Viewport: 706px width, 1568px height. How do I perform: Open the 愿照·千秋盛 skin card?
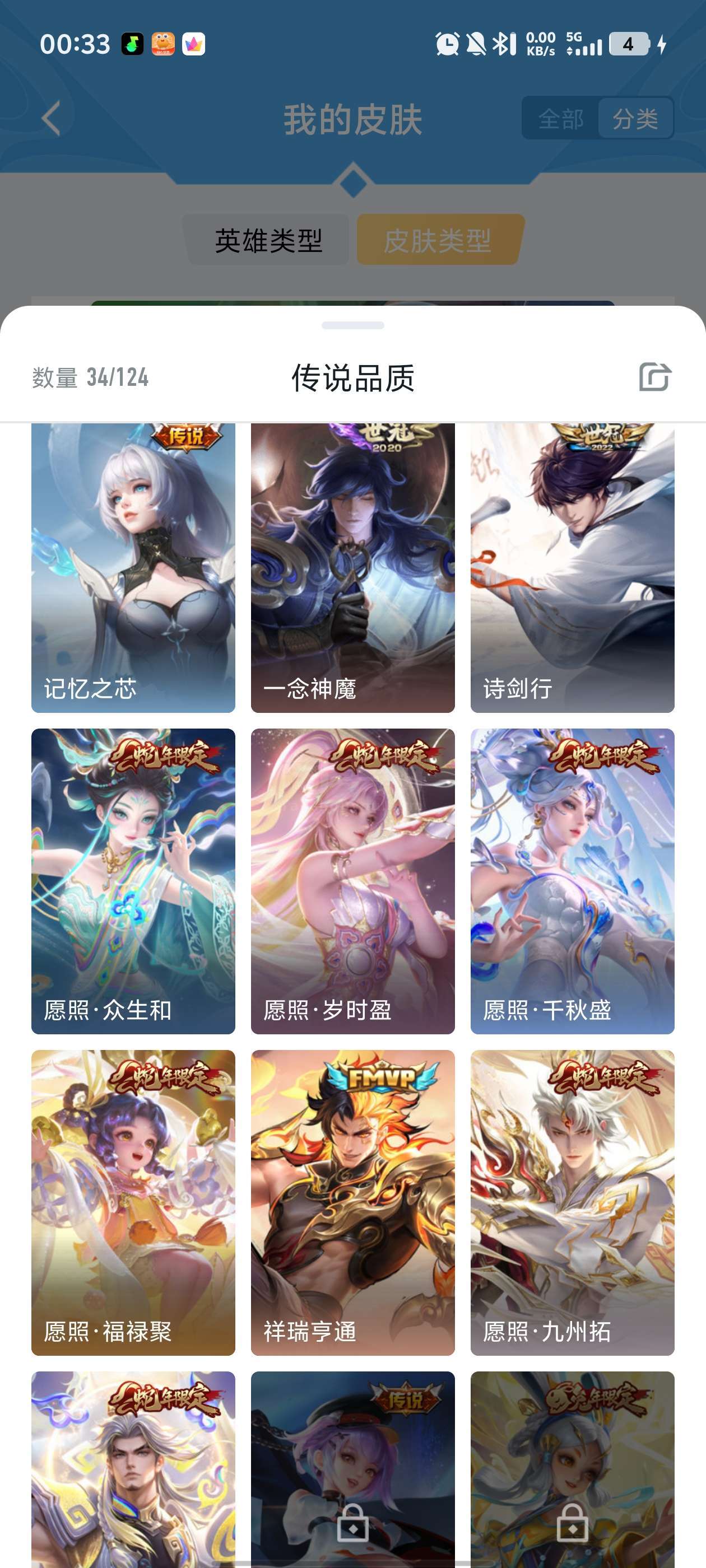(x=572, y=881)
